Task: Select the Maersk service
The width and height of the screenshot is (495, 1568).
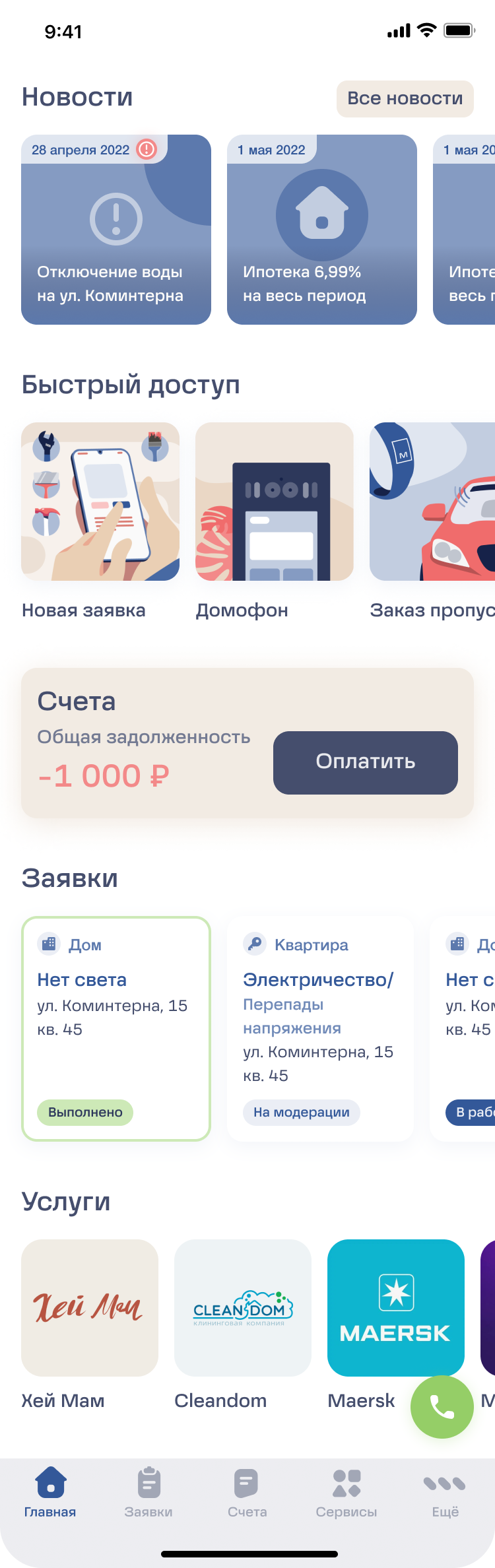Action: 396,1308
